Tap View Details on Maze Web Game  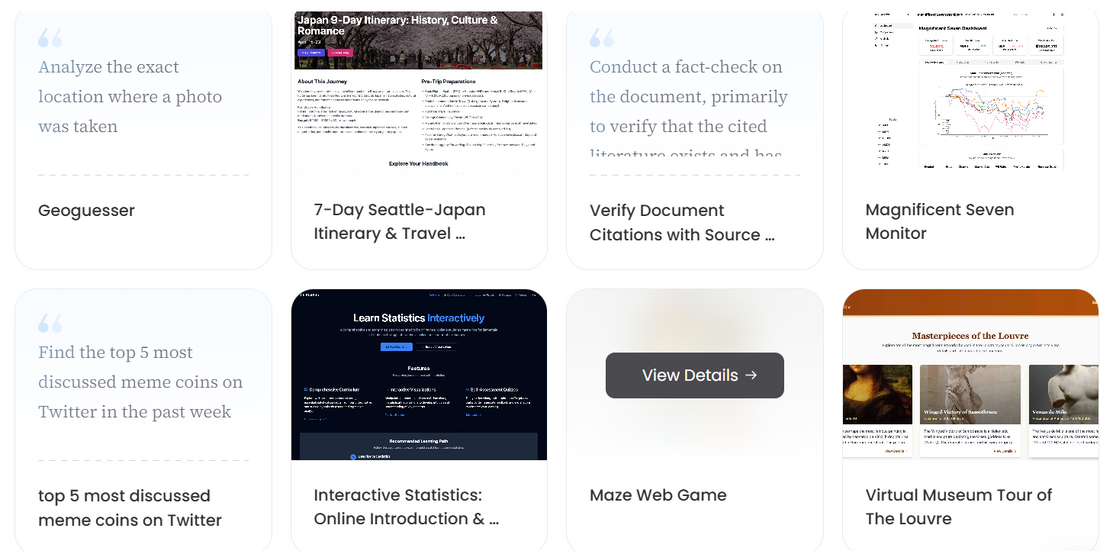tap(694, 375)
